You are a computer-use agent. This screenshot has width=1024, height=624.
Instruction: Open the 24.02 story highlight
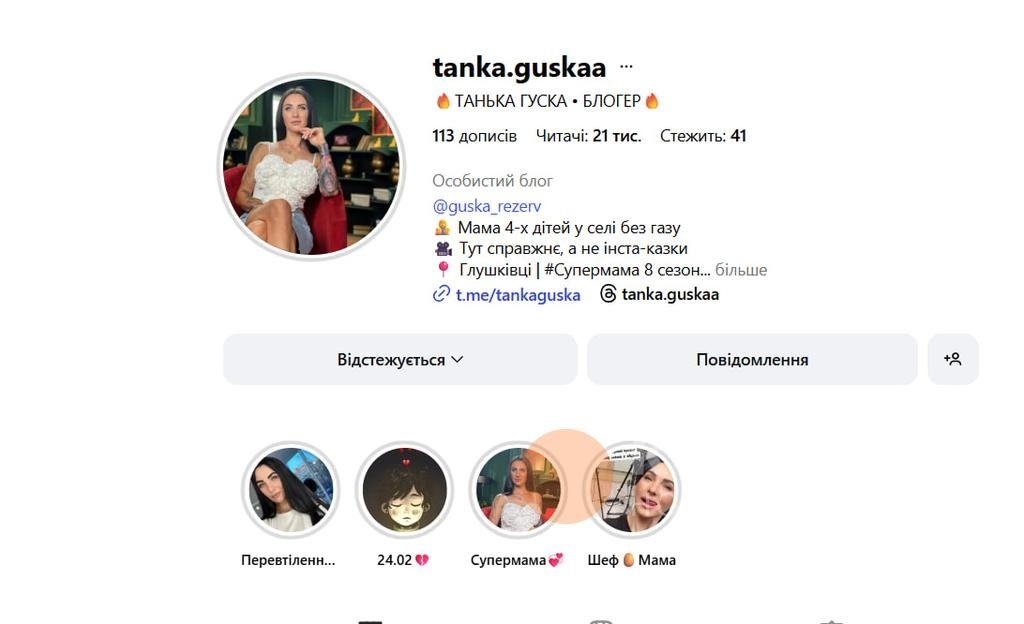pyautogui.click(x=404, y=490)
